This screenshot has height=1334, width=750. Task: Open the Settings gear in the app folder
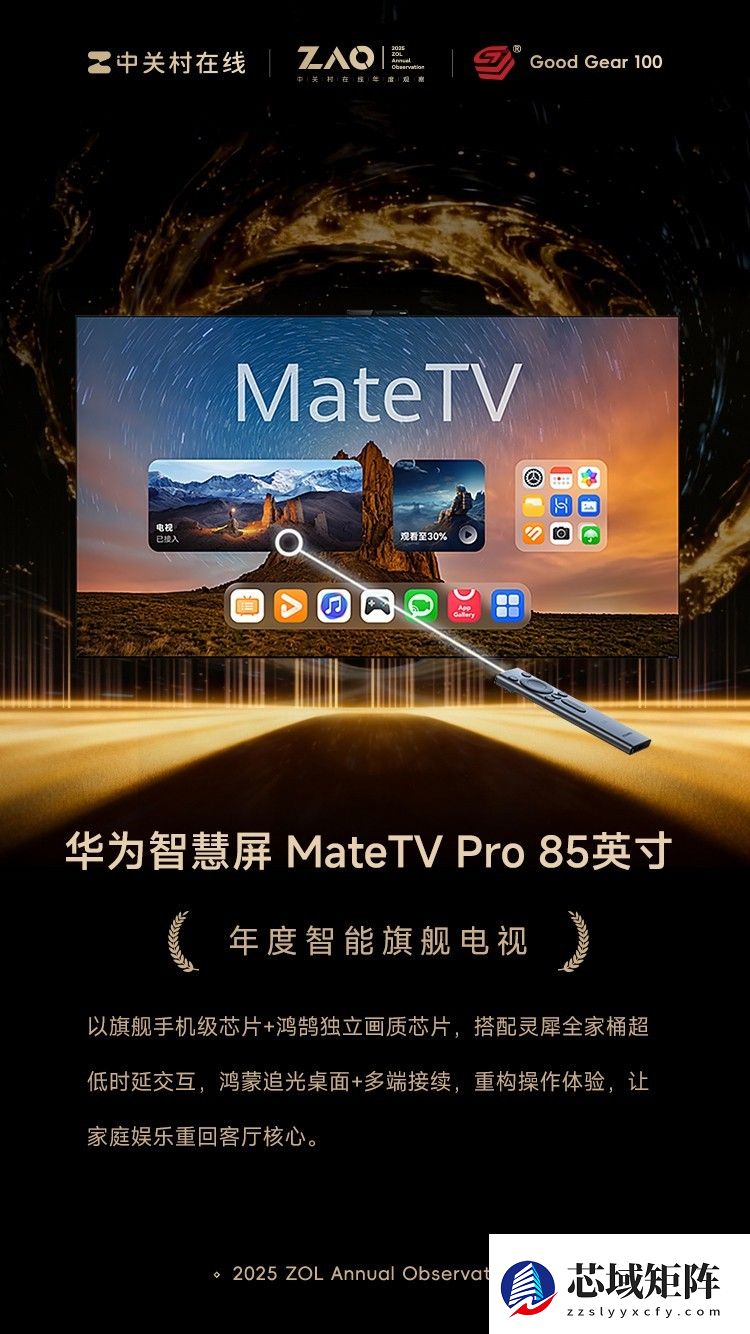[532, 477]
